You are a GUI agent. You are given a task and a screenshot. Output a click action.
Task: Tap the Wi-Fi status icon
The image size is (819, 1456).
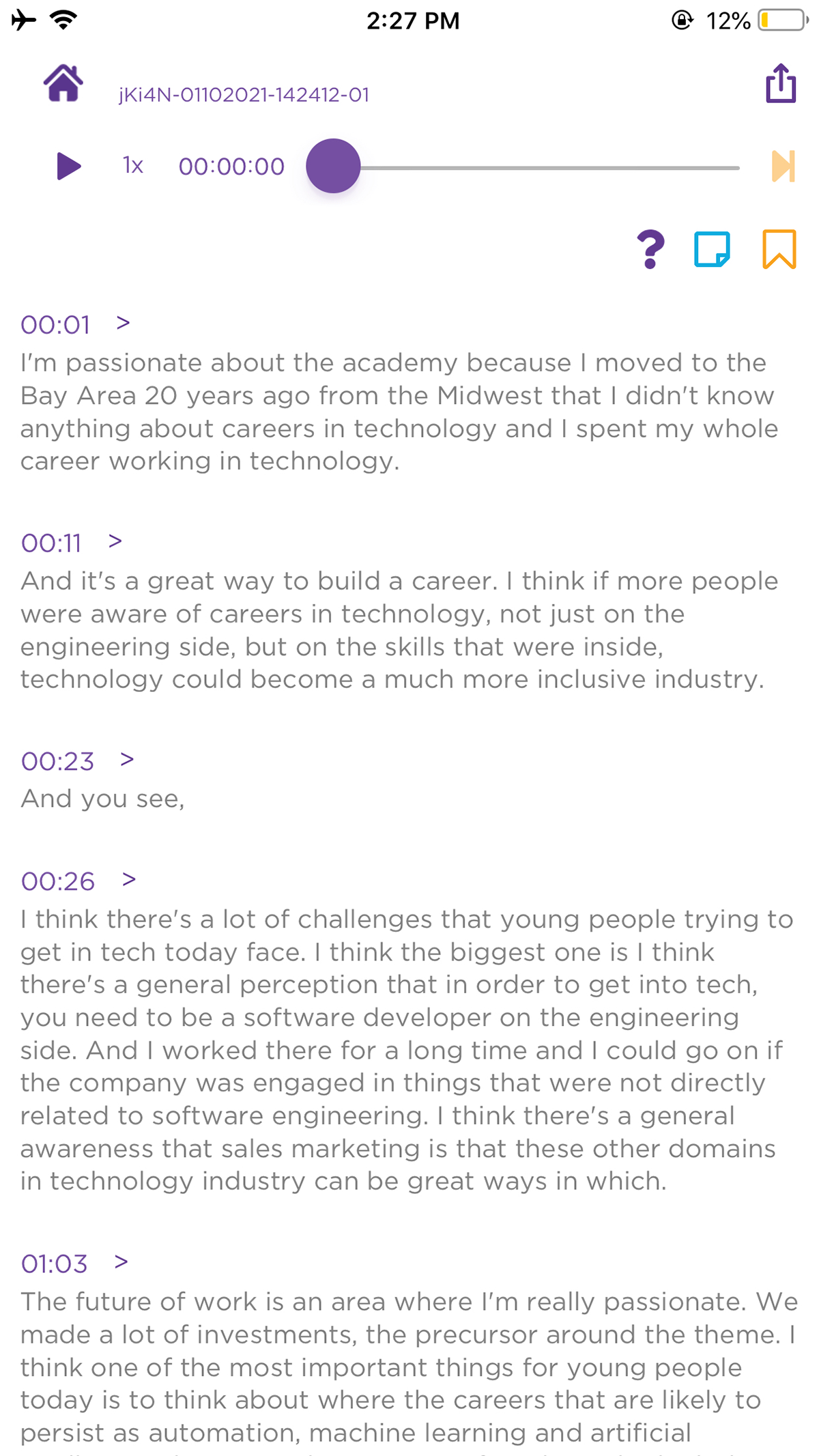coord(61,18)
